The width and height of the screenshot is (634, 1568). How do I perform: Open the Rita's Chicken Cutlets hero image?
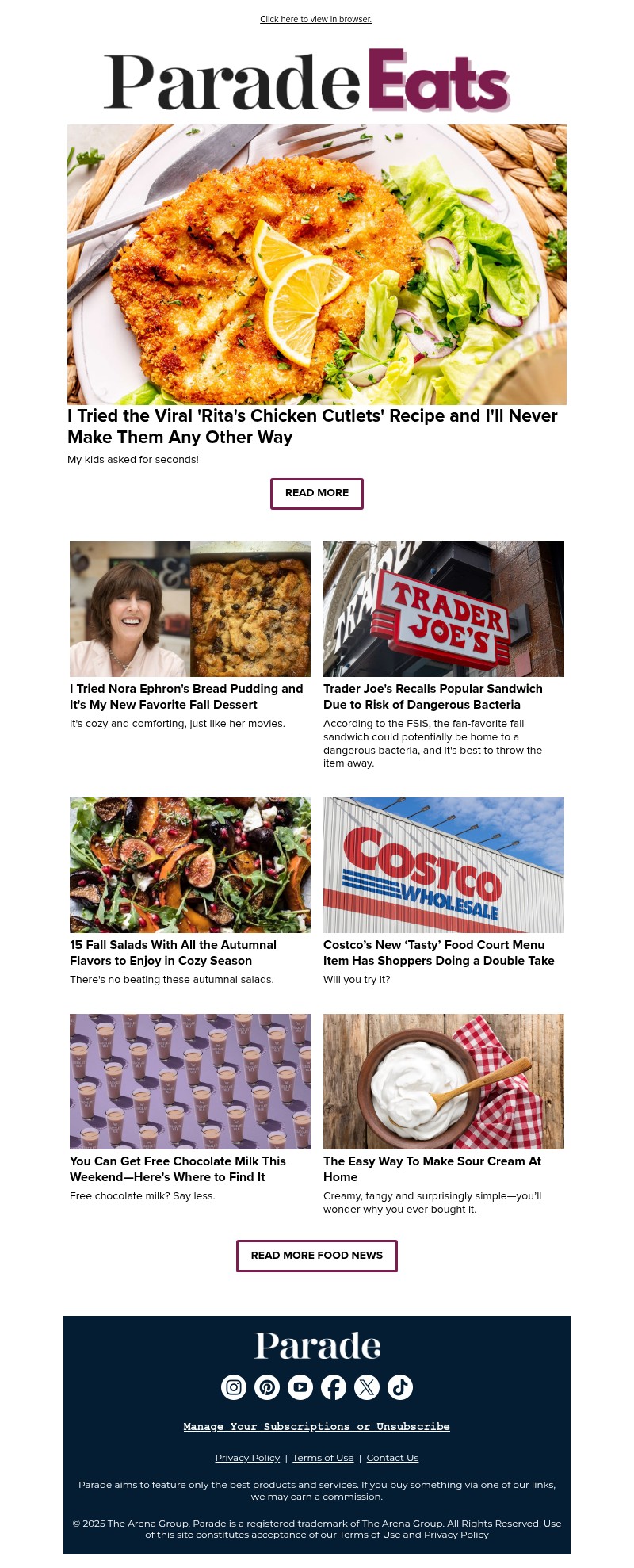point(317,265)
